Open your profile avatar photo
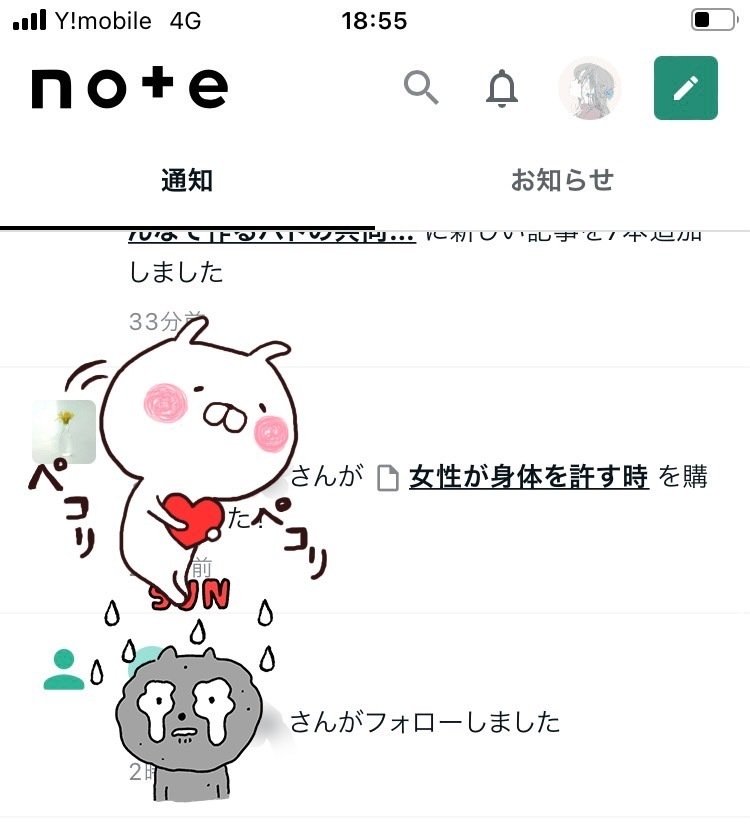The width and height of the screenshot is (750, 830). point(590,88)
